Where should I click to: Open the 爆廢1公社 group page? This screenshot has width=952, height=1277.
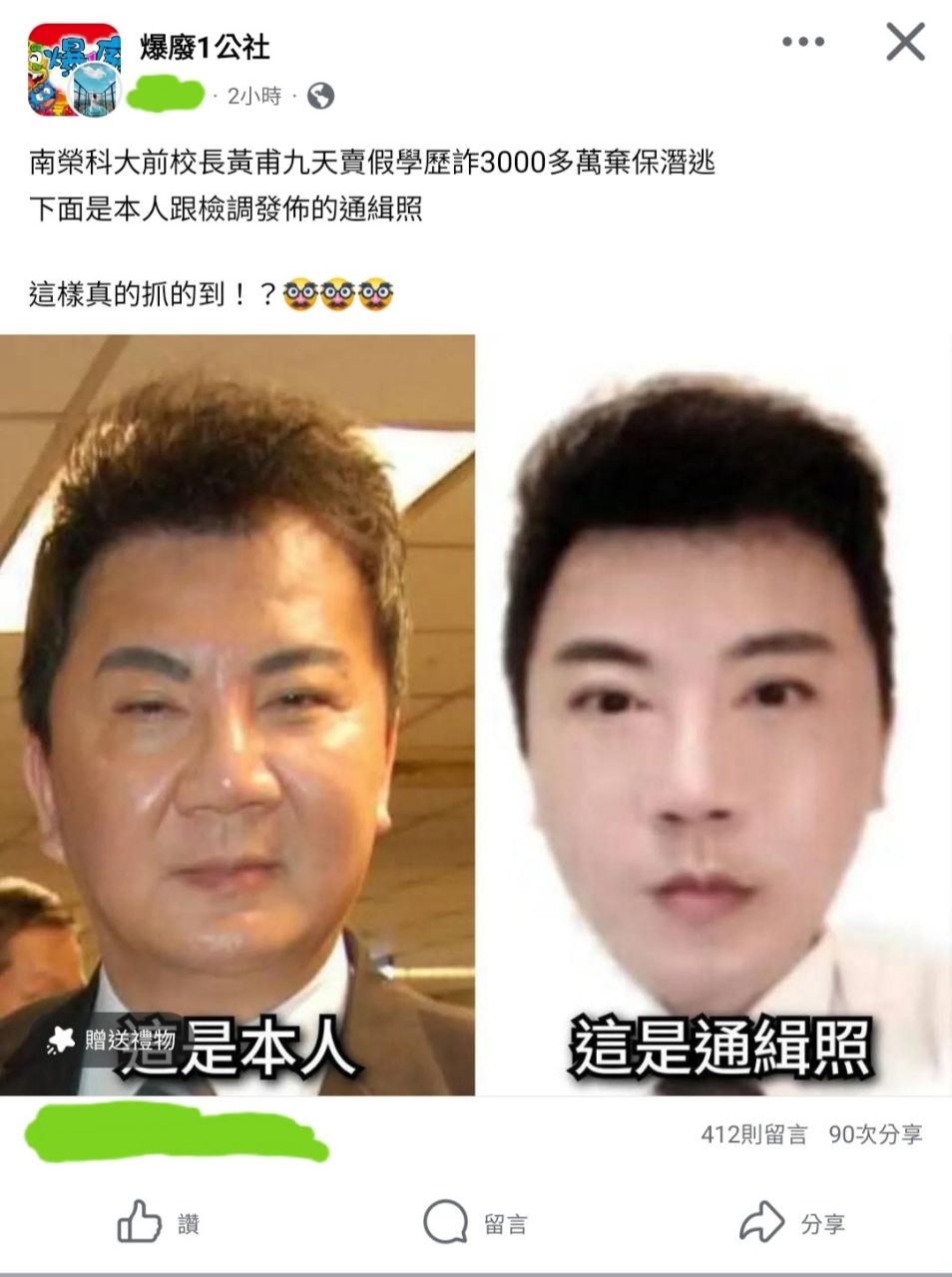pos(205,46)
